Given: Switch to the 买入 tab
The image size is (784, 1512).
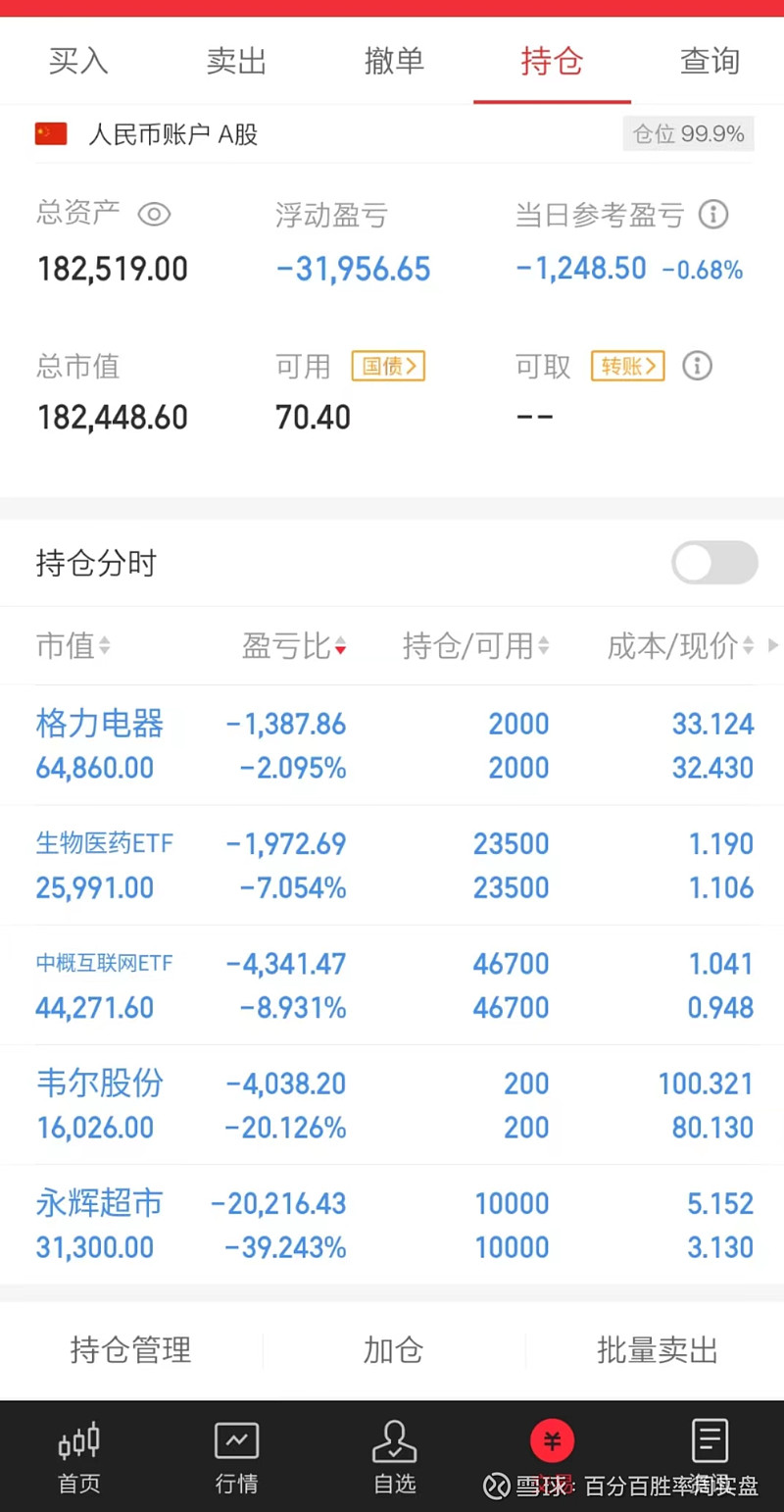Looking at the screenshot, I should (x=78, y=61).
